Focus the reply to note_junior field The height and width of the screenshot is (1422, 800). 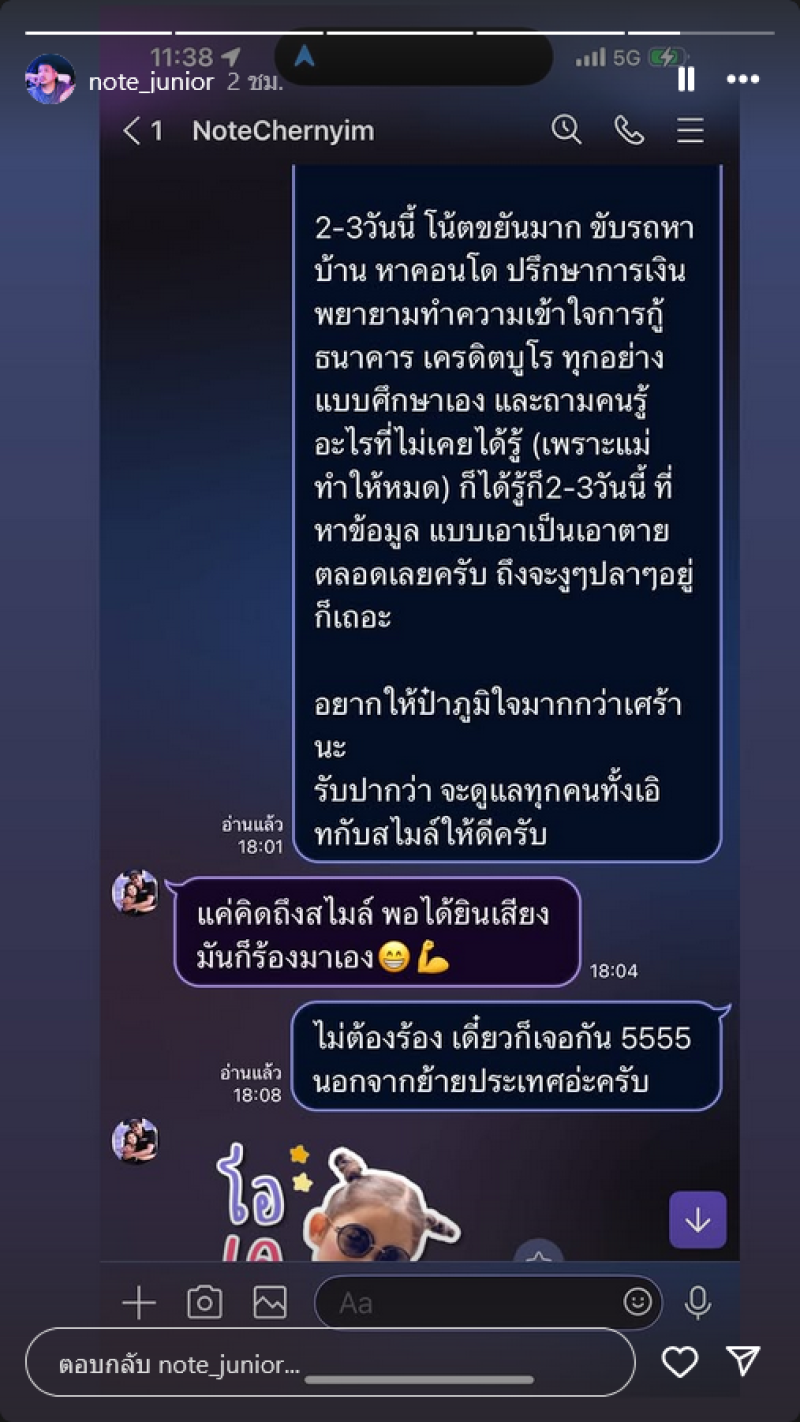[330, 1363]
